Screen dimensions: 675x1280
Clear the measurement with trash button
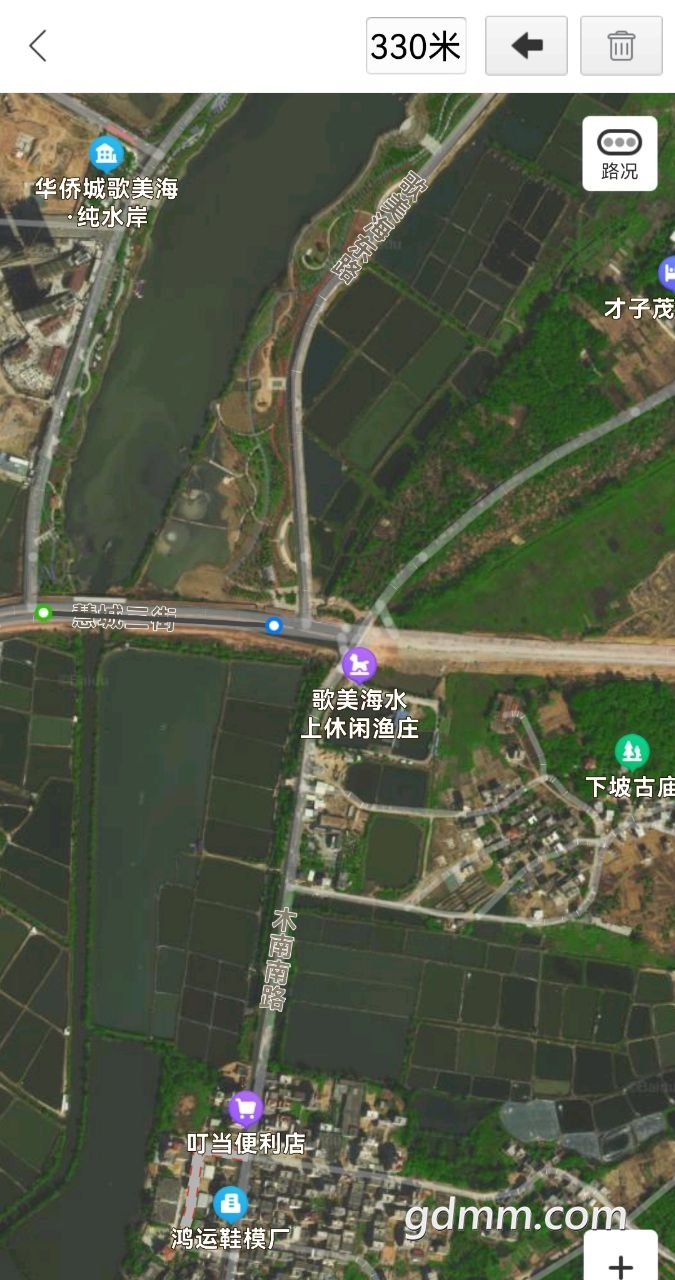[621, 46]
